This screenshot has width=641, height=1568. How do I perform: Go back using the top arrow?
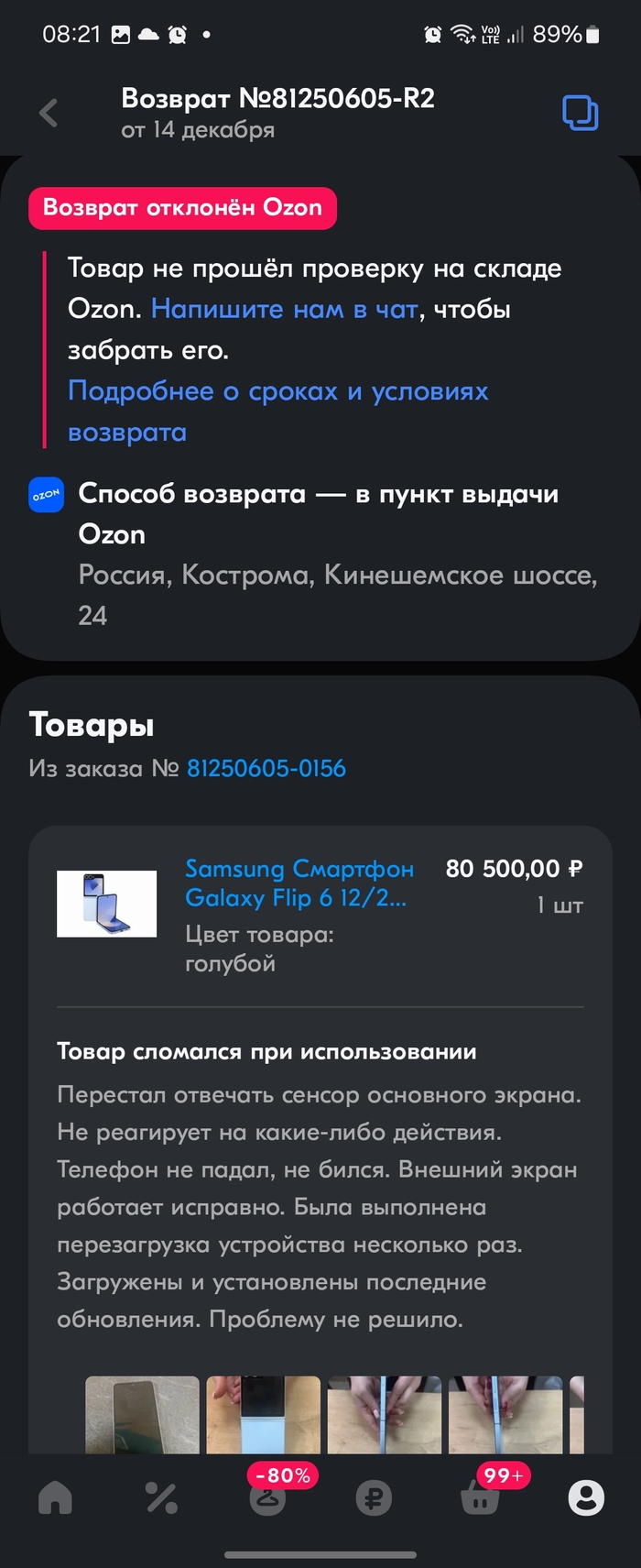pyautogui.click(x=49, y=113)
